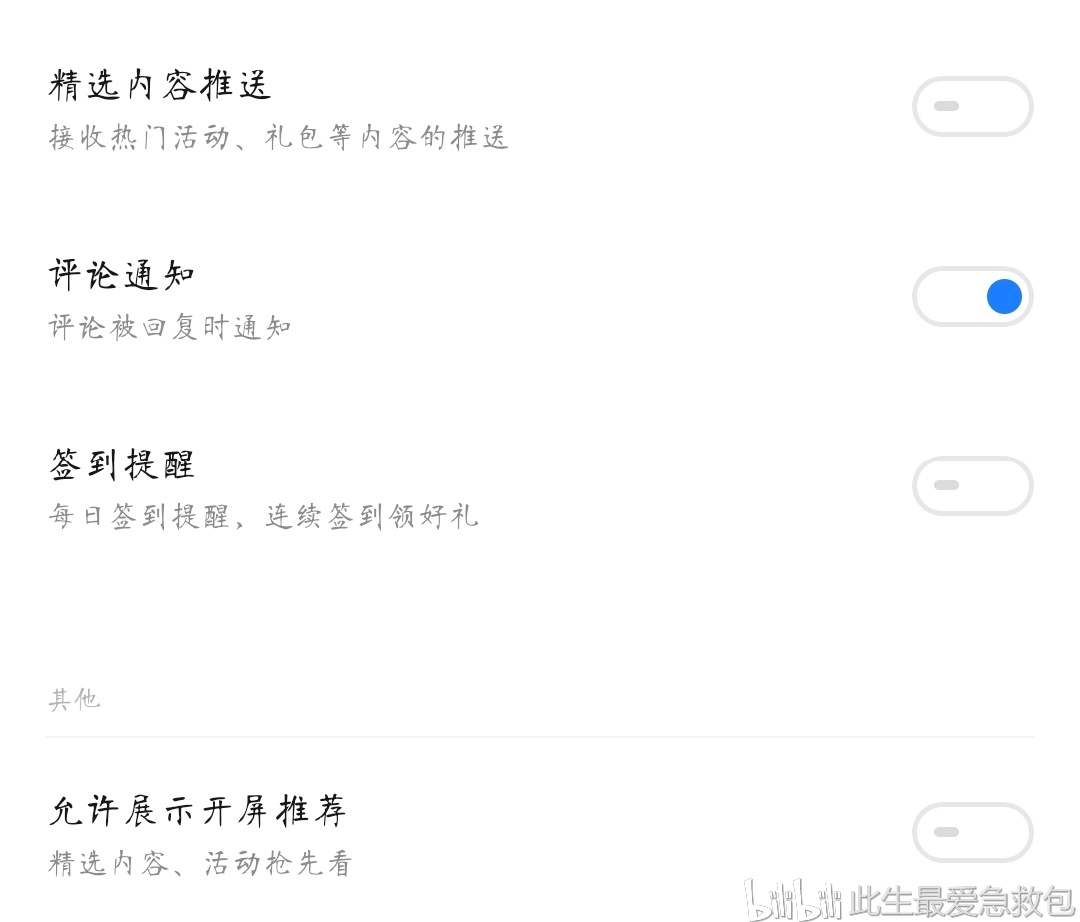Turn off the 评论通知 switch
1080x922 pixels.
tap(972, 297)
